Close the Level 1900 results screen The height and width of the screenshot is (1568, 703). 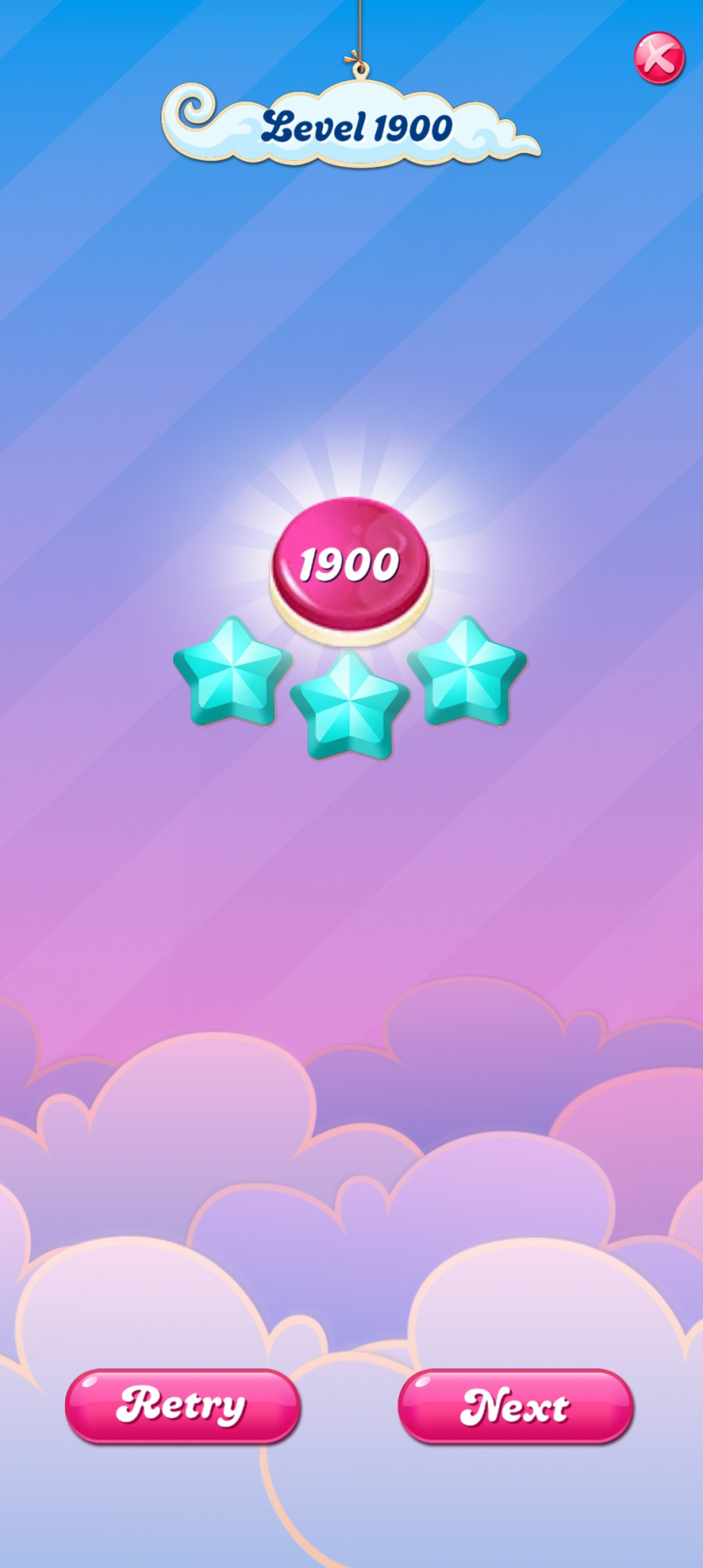coord(659,57)
